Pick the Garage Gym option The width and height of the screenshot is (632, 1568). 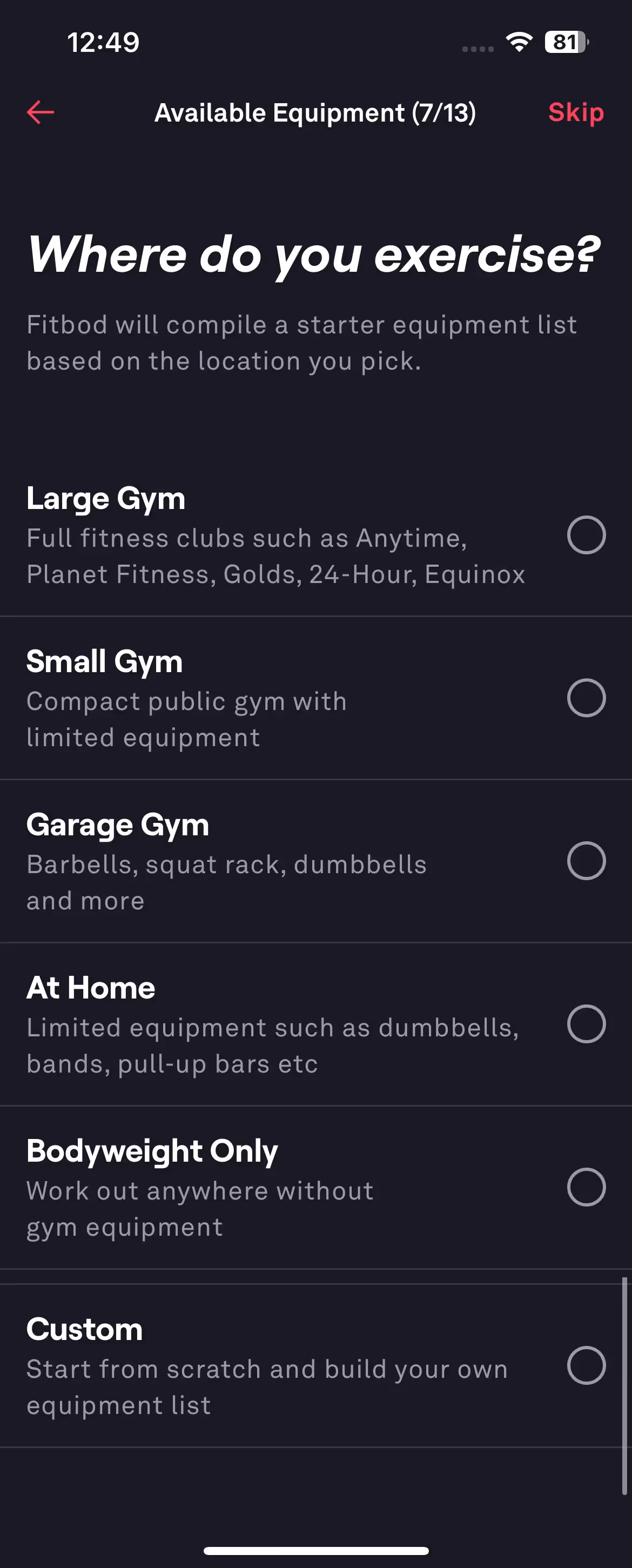pyautogui.click(x=586, y=861)
